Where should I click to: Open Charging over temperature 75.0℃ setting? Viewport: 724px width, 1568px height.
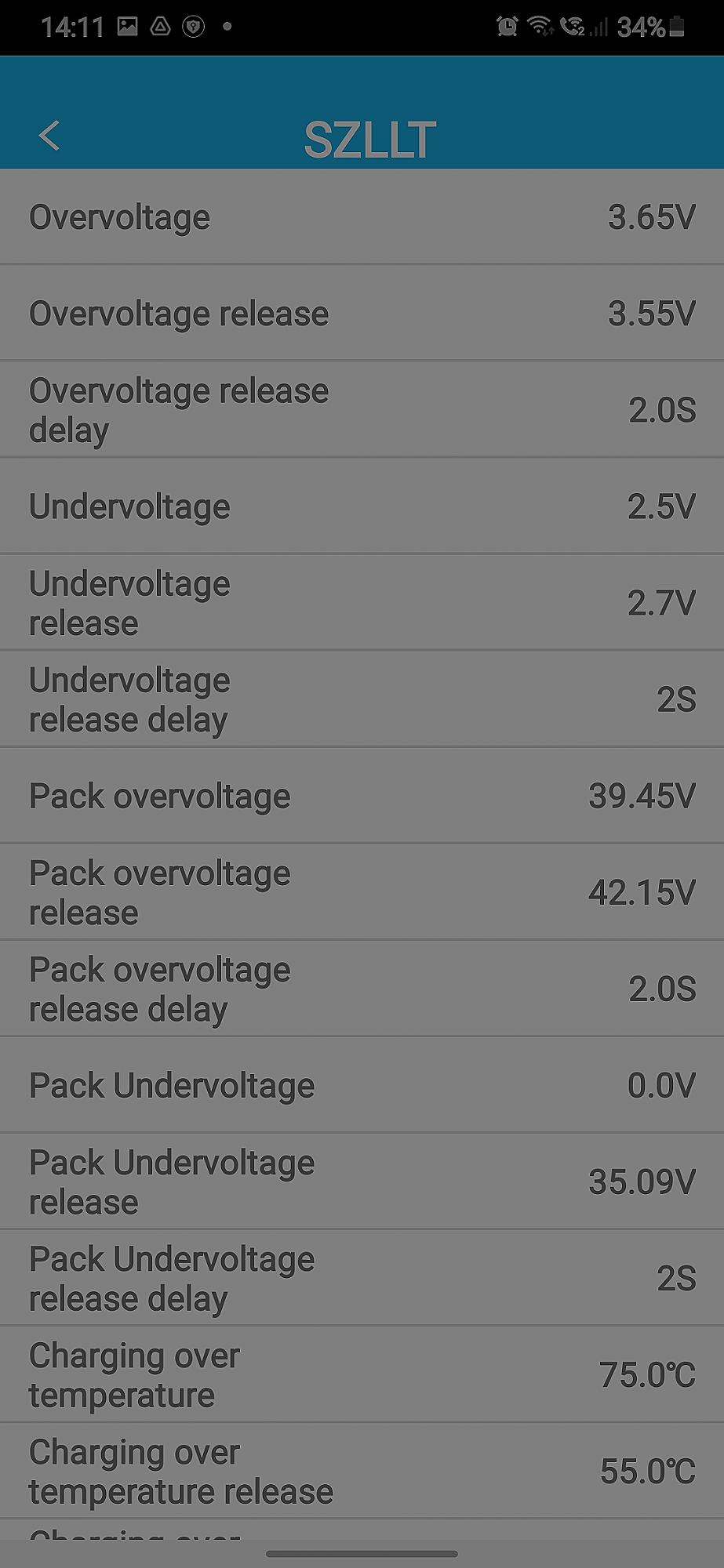point(362,1374)
